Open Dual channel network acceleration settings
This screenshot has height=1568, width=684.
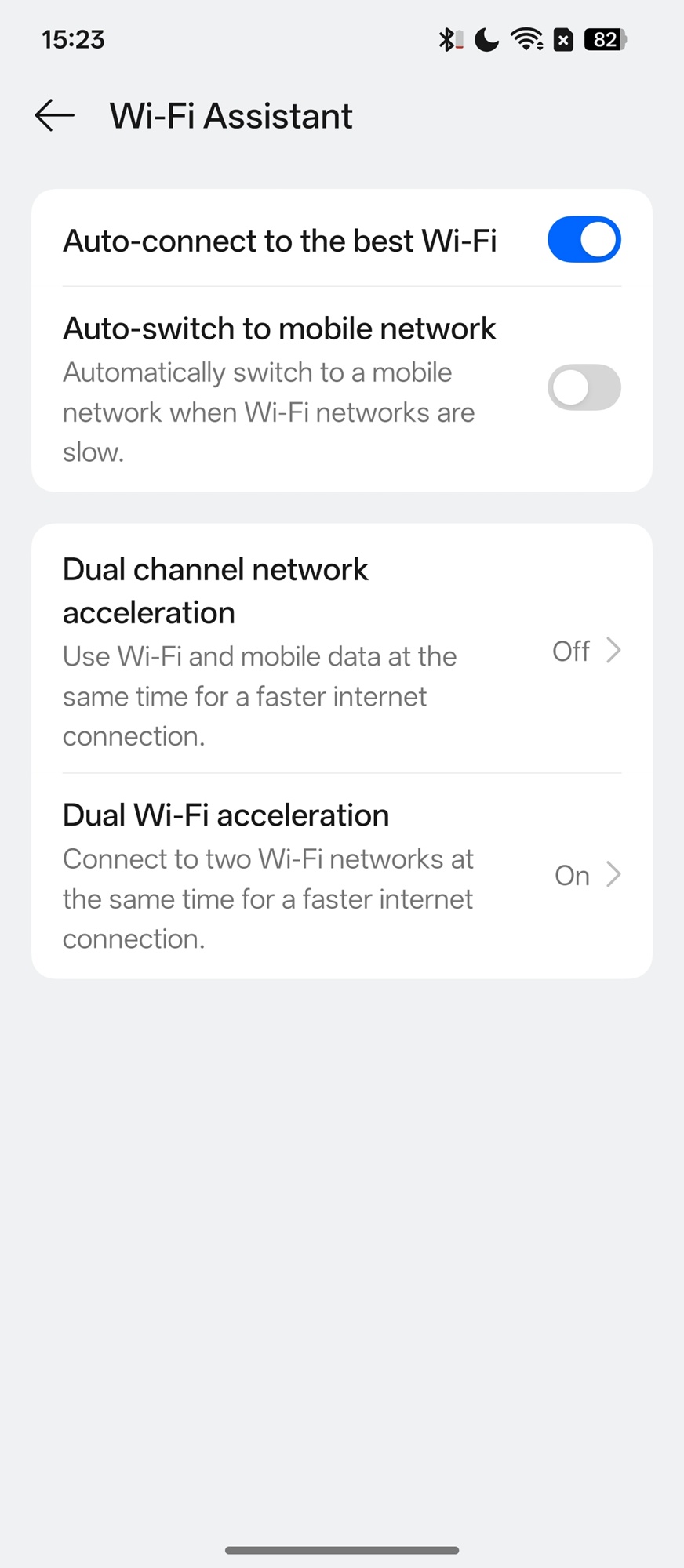[x=341, y=651]
